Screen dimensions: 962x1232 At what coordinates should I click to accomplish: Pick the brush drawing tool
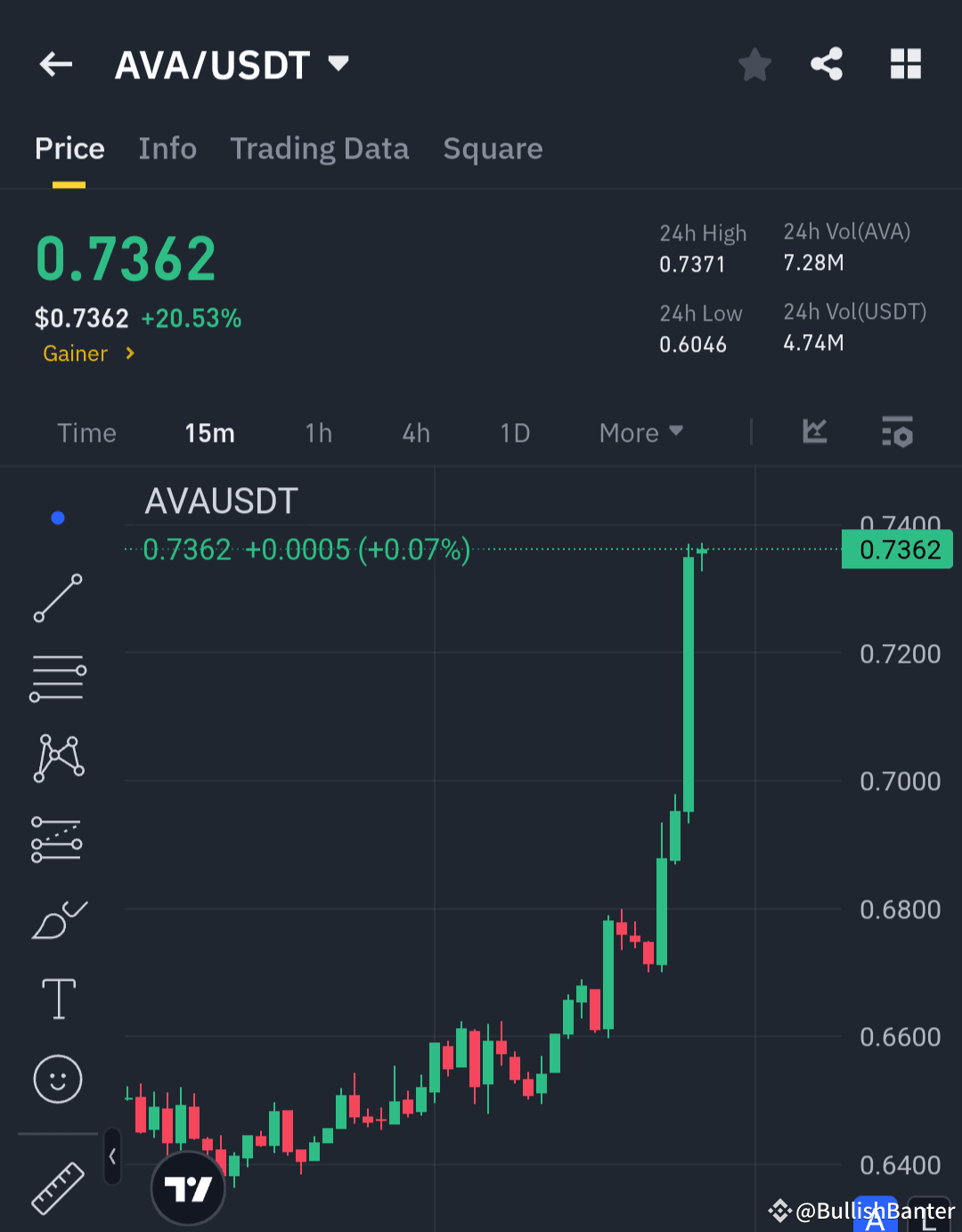click(x=57, y=919)
